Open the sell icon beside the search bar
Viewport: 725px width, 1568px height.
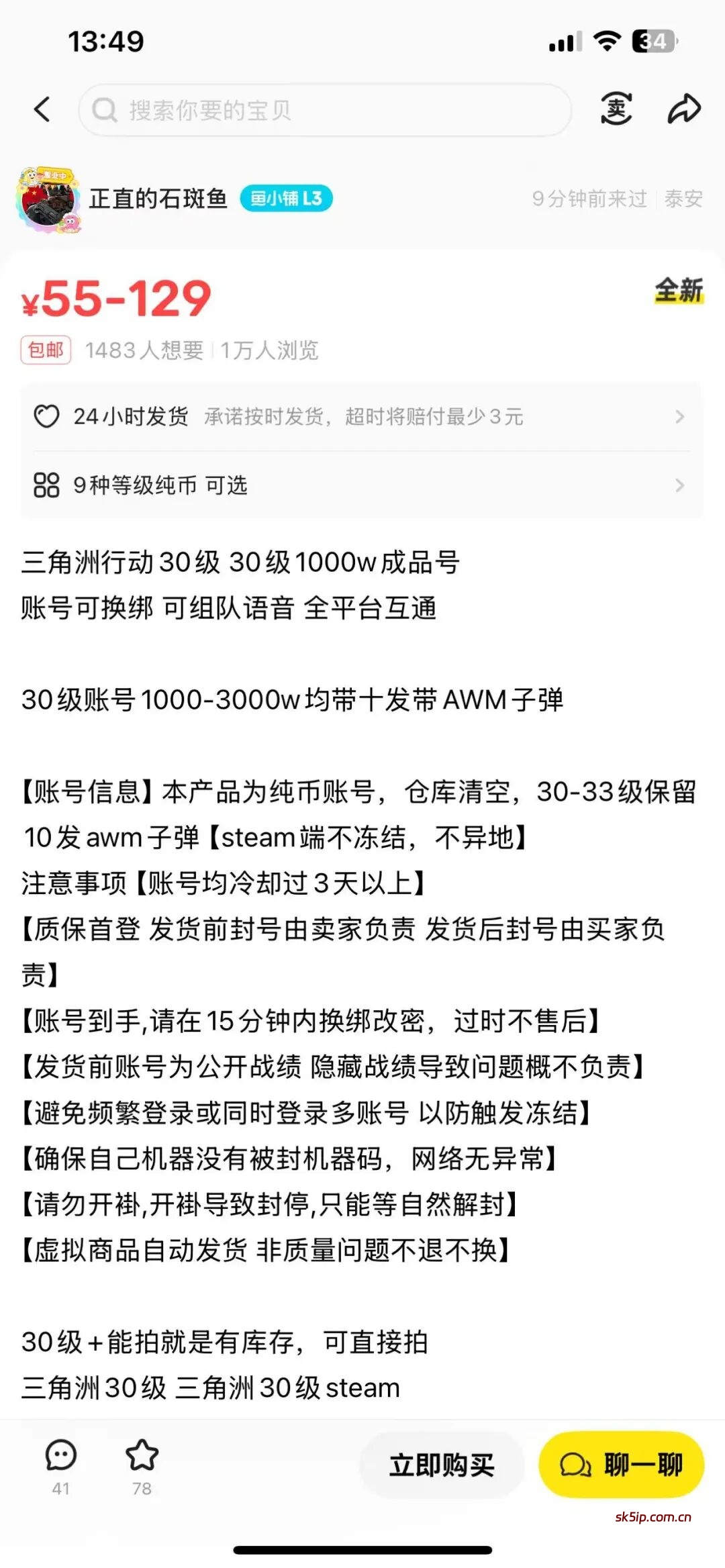point(616,107)
